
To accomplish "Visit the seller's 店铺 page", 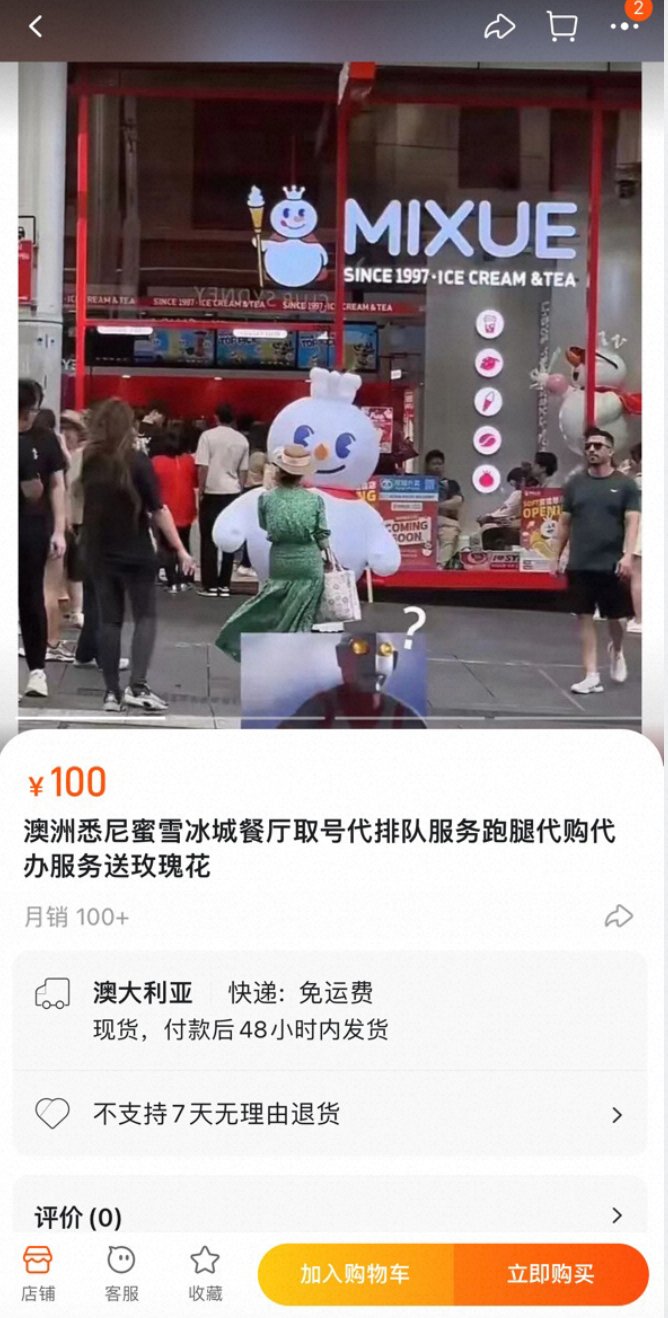I will 38,1273.
